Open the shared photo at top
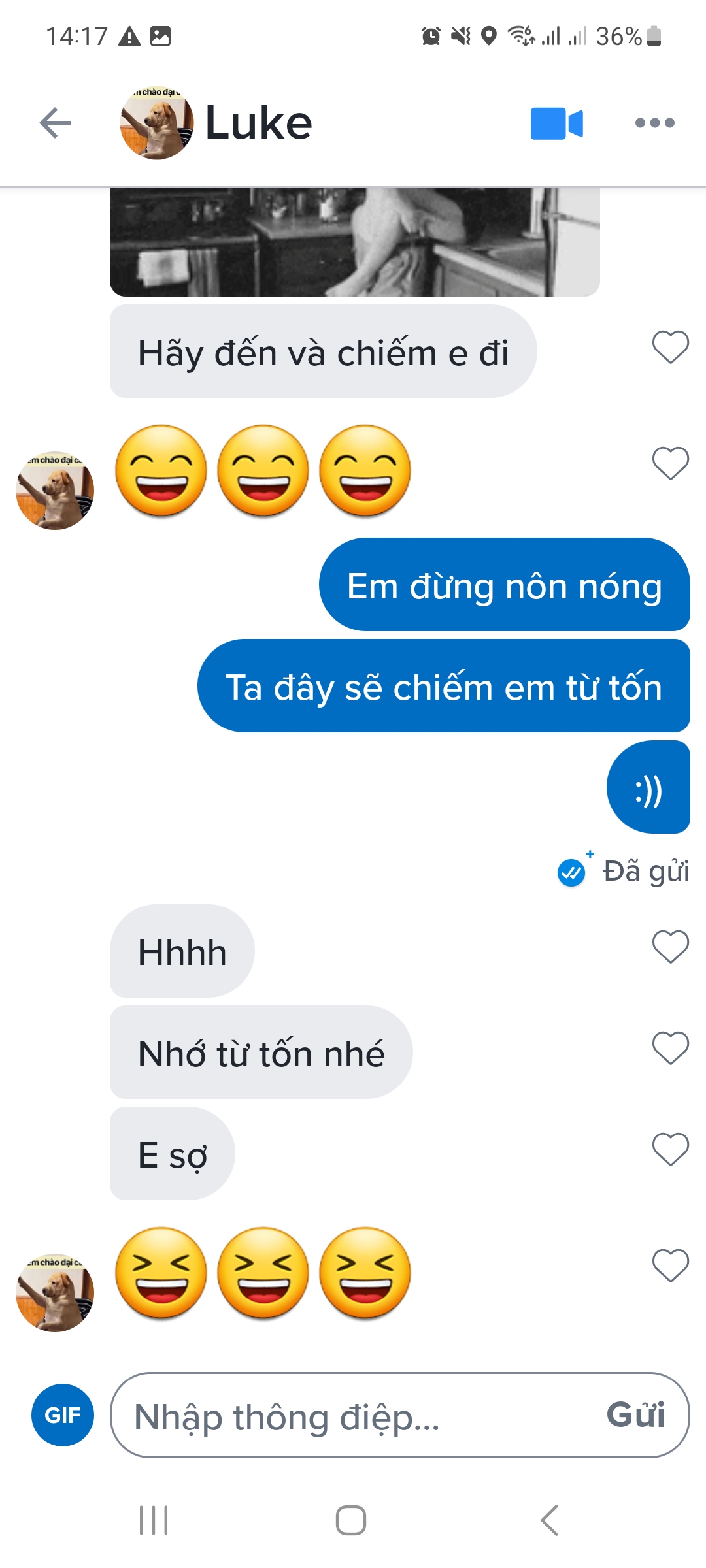The width and height of the screenshot is (706, 1568). 354,242
